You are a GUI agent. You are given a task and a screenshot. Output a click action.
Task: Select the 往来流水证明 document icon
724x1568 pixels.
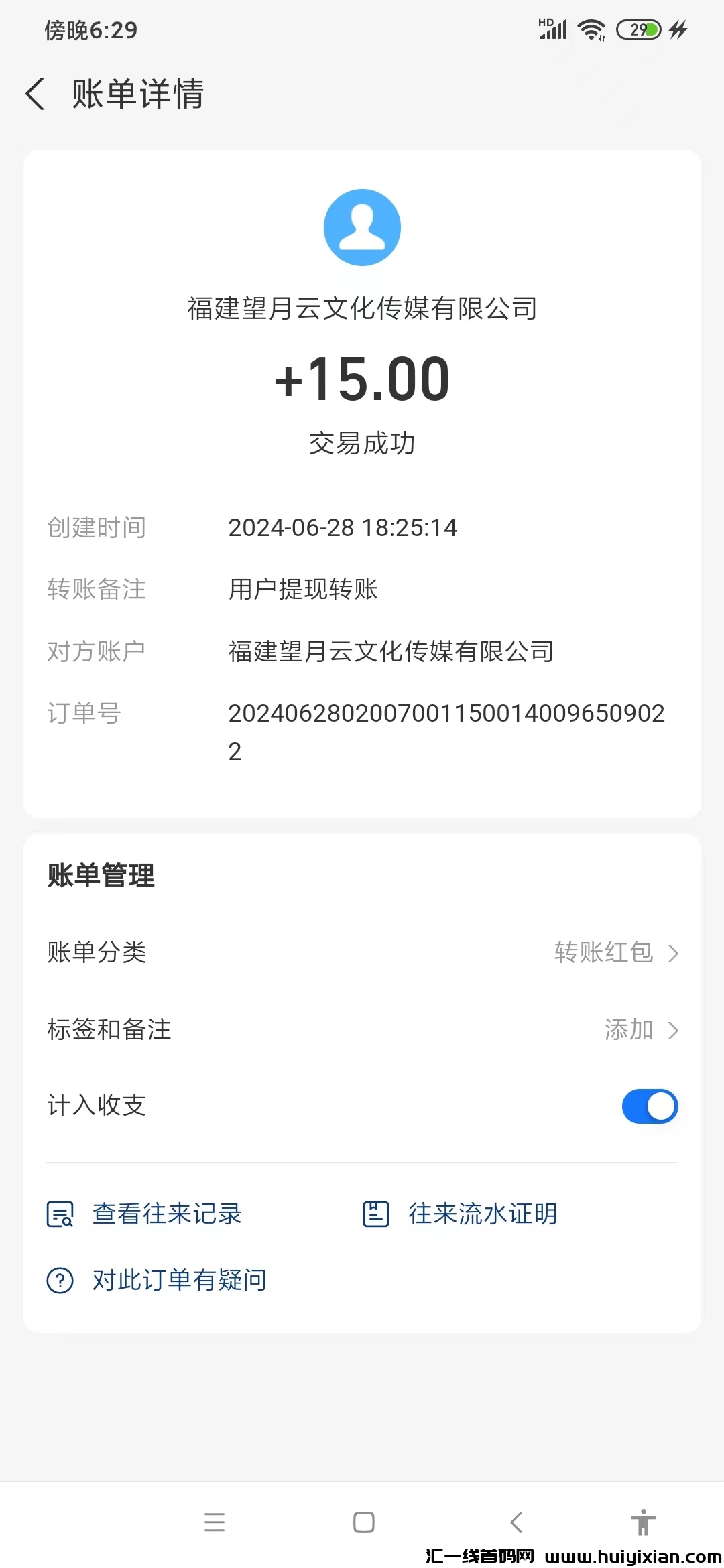tap(376, 1214)
